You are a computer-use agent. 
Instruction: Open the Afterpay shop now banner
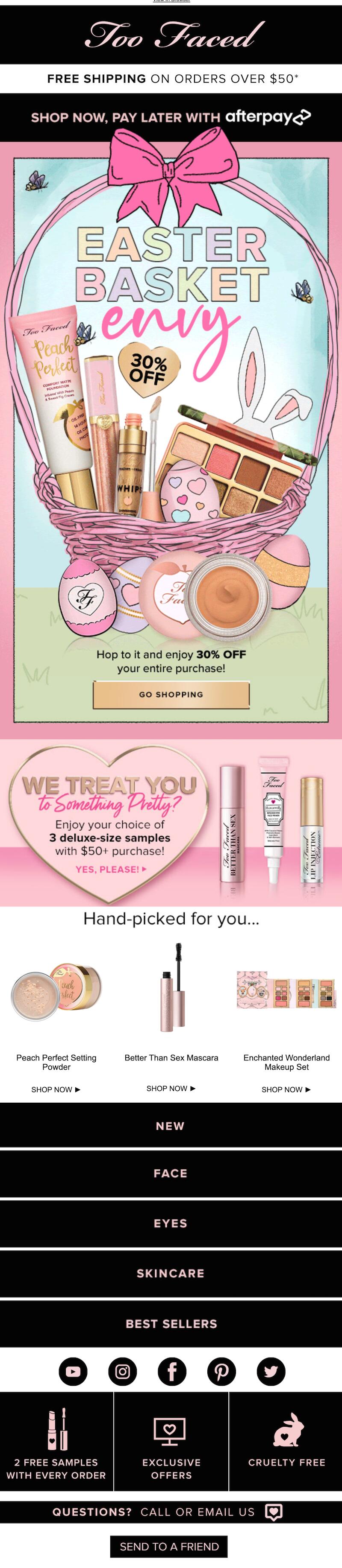click(x=171, y=117)
